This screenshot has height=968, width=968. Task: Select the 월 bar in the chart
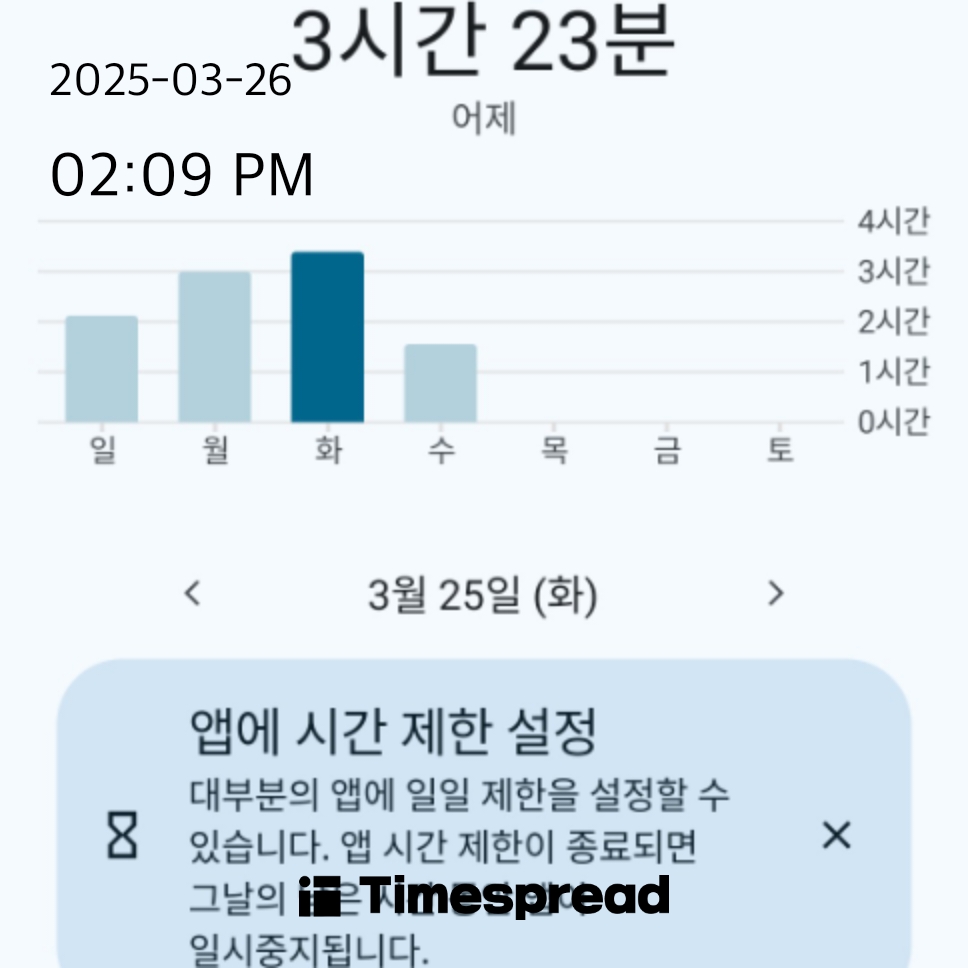pos(215,347)
